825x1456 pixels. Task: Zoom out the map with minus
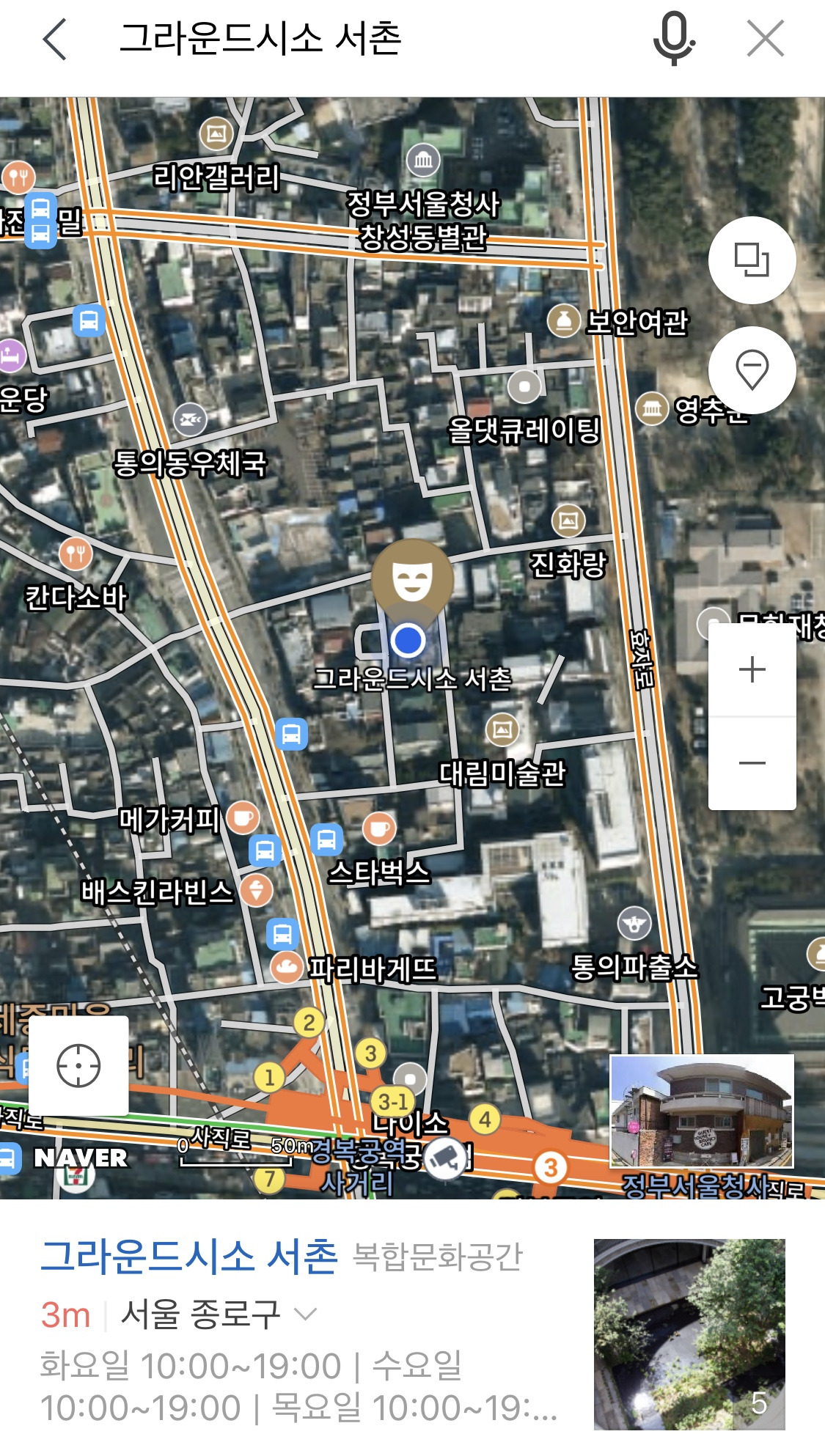click(x=752, y=763)
